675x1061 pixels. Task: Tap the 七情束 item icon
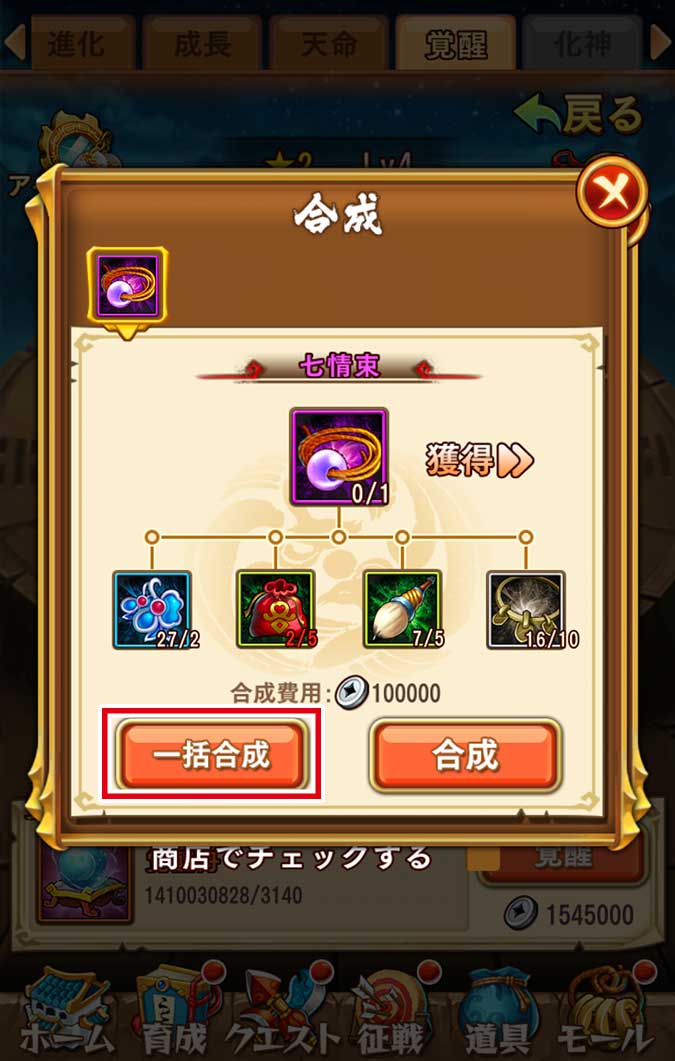click(339, 456)
